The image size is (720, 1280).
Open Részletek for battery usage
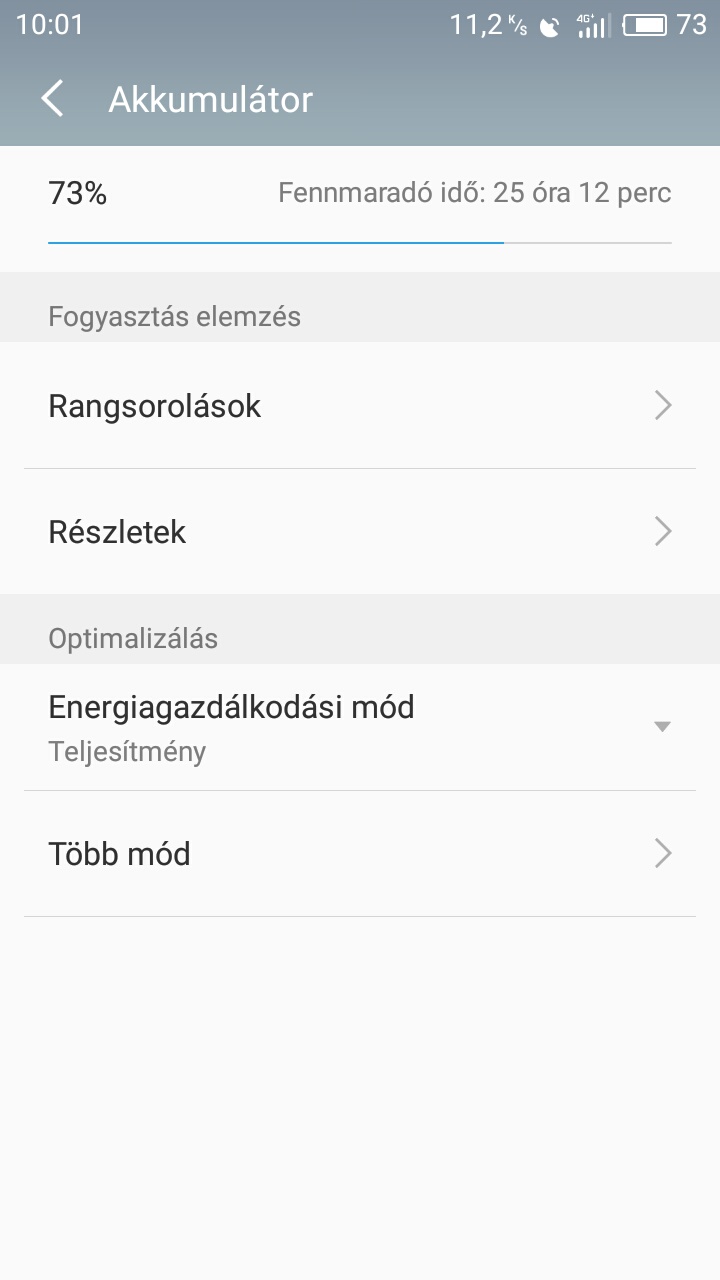[360, 532]
